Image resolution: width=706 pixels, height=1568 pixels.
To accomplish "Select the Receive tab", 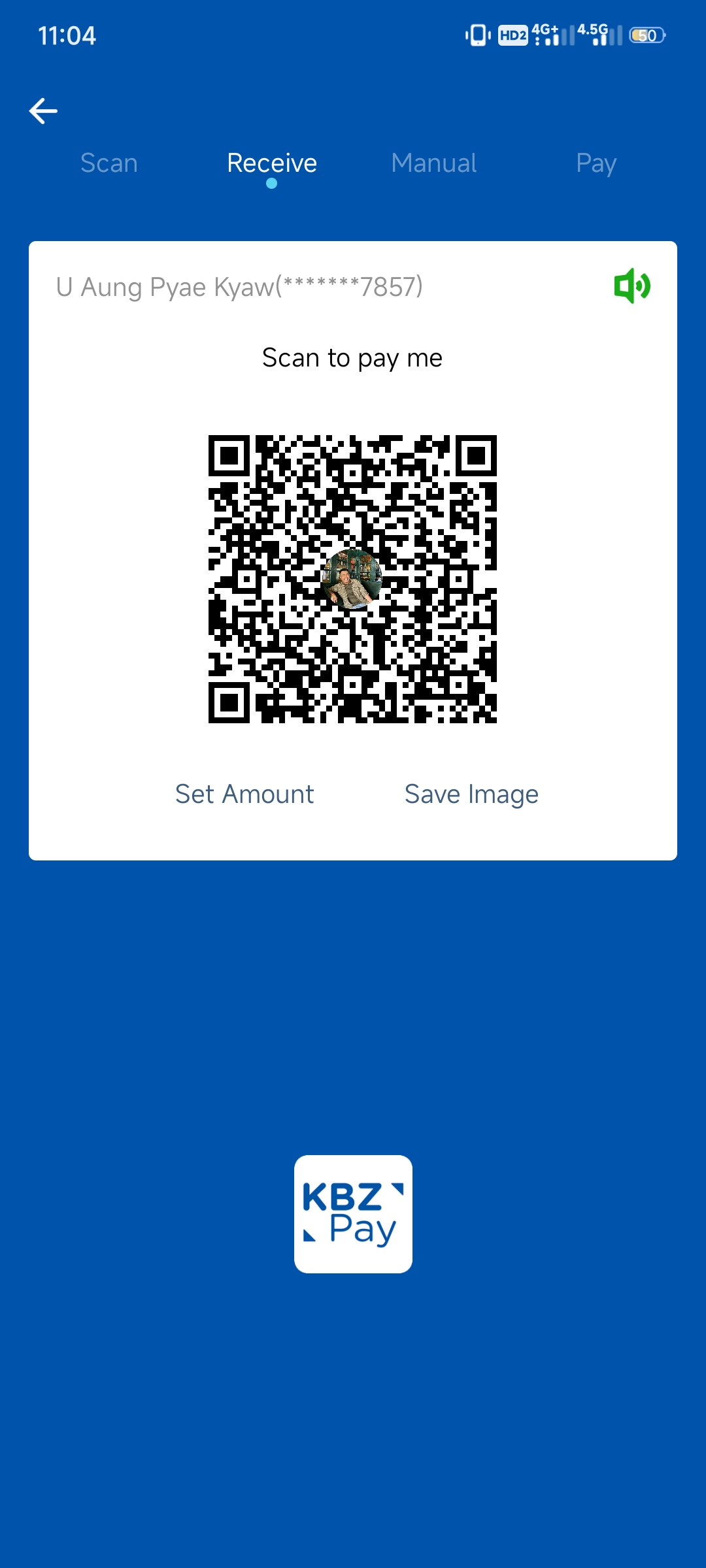I will (x=272, y=163).
